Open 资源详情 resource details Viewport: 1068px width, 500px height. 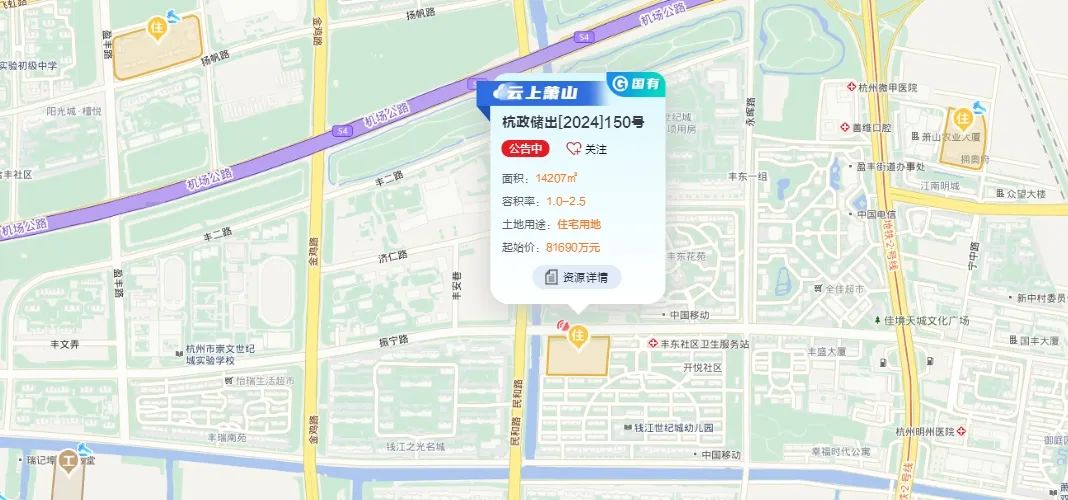click(577, 277)
